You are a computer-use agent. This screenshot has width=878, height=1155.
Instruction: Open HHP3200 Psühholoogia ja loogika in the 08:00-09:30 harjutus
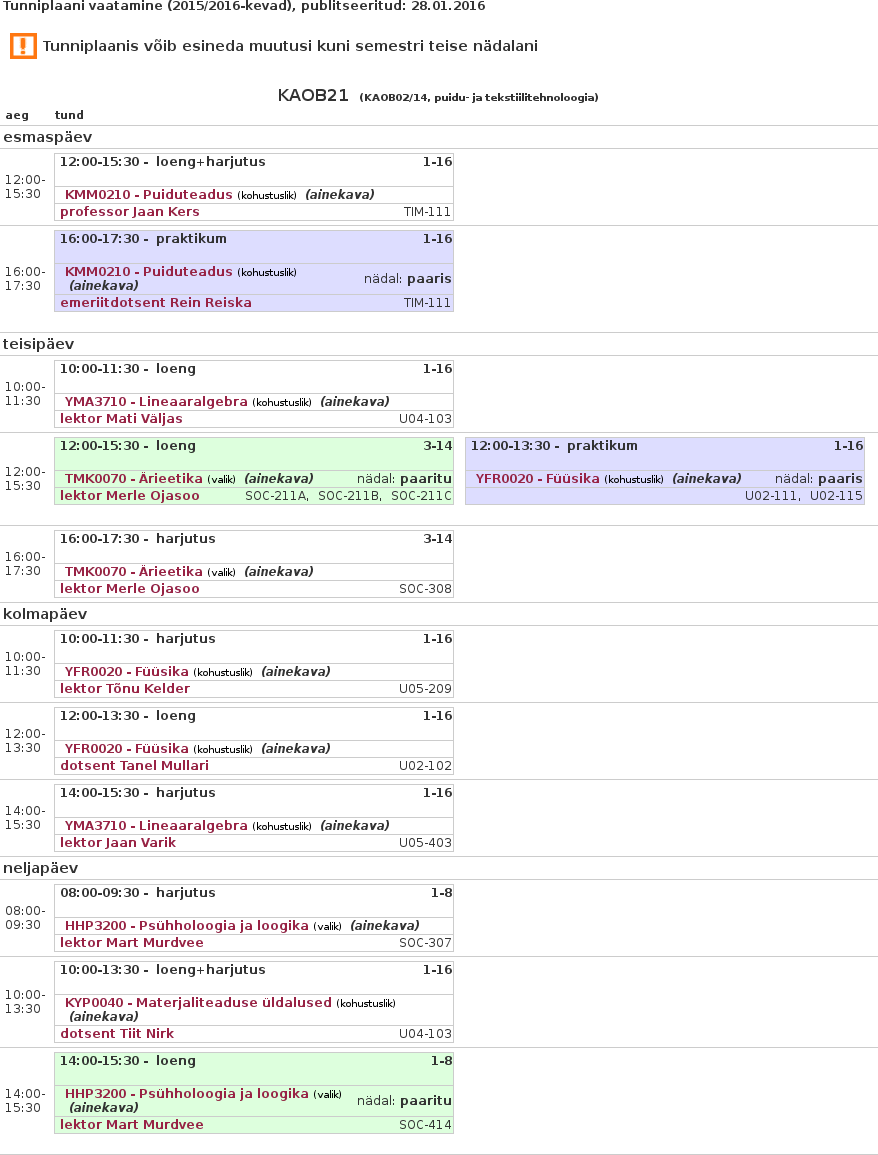point(187,926)
